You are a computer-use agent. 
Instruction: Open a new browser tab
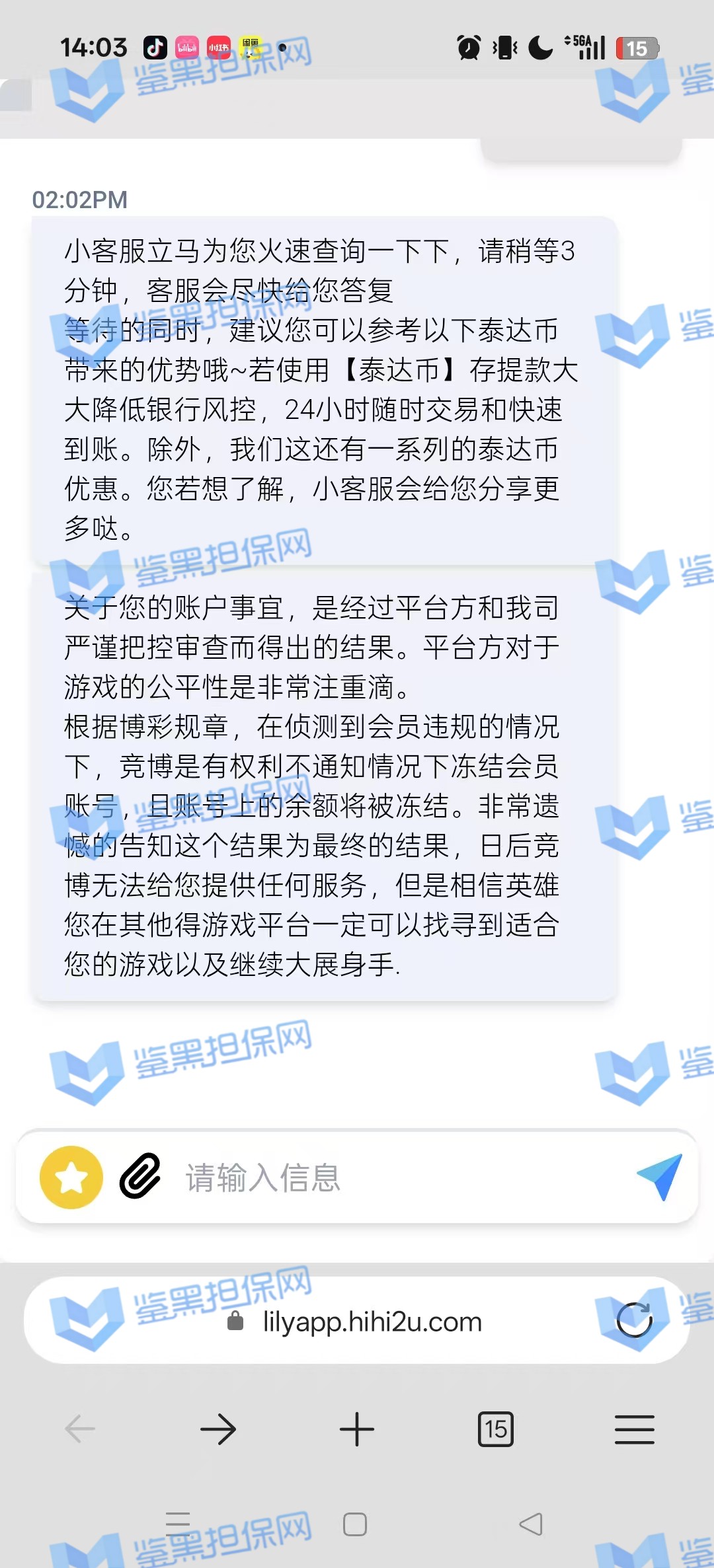tap(357, 1429)
